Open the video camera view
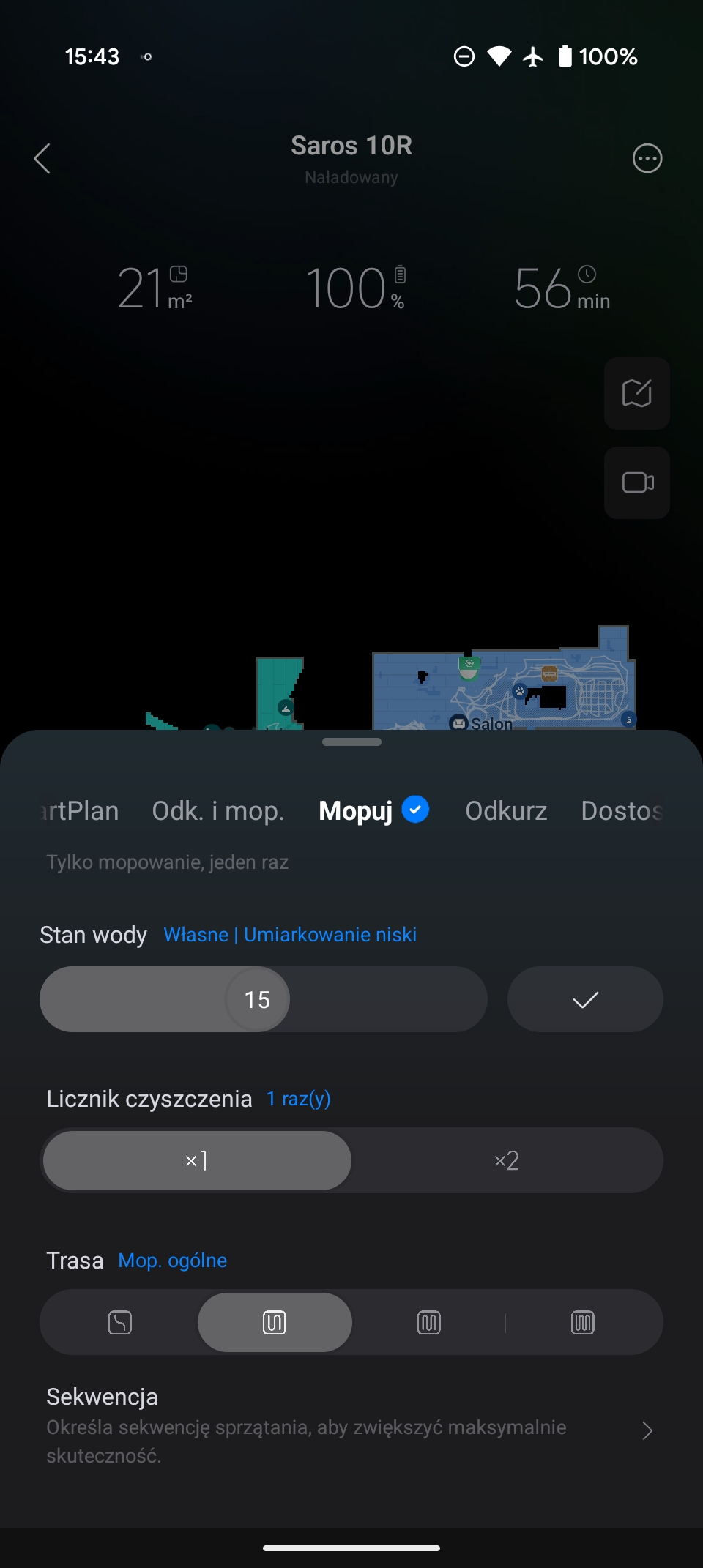The height and width of the screenshot is (1568, 703). click(637, 482)
